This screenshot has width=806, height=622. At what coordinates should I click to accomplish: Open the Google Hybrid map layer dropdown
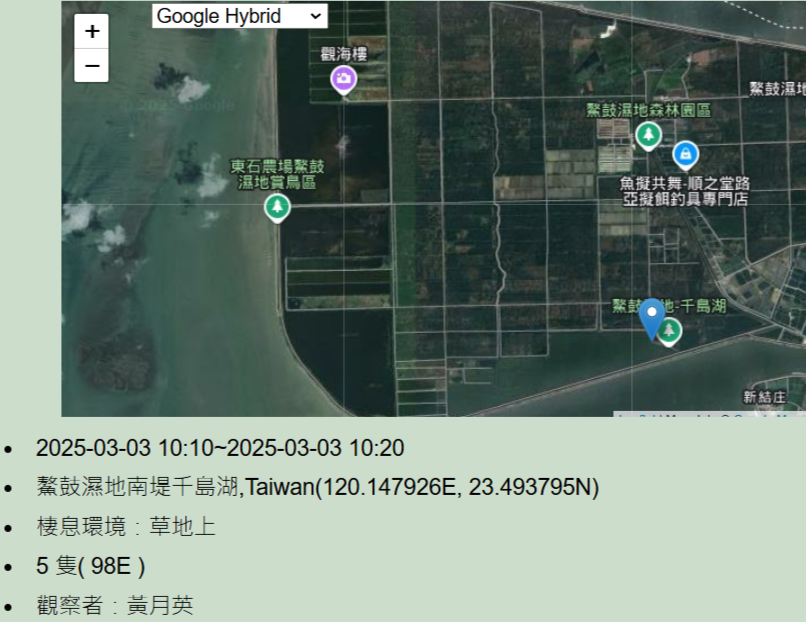239,16
